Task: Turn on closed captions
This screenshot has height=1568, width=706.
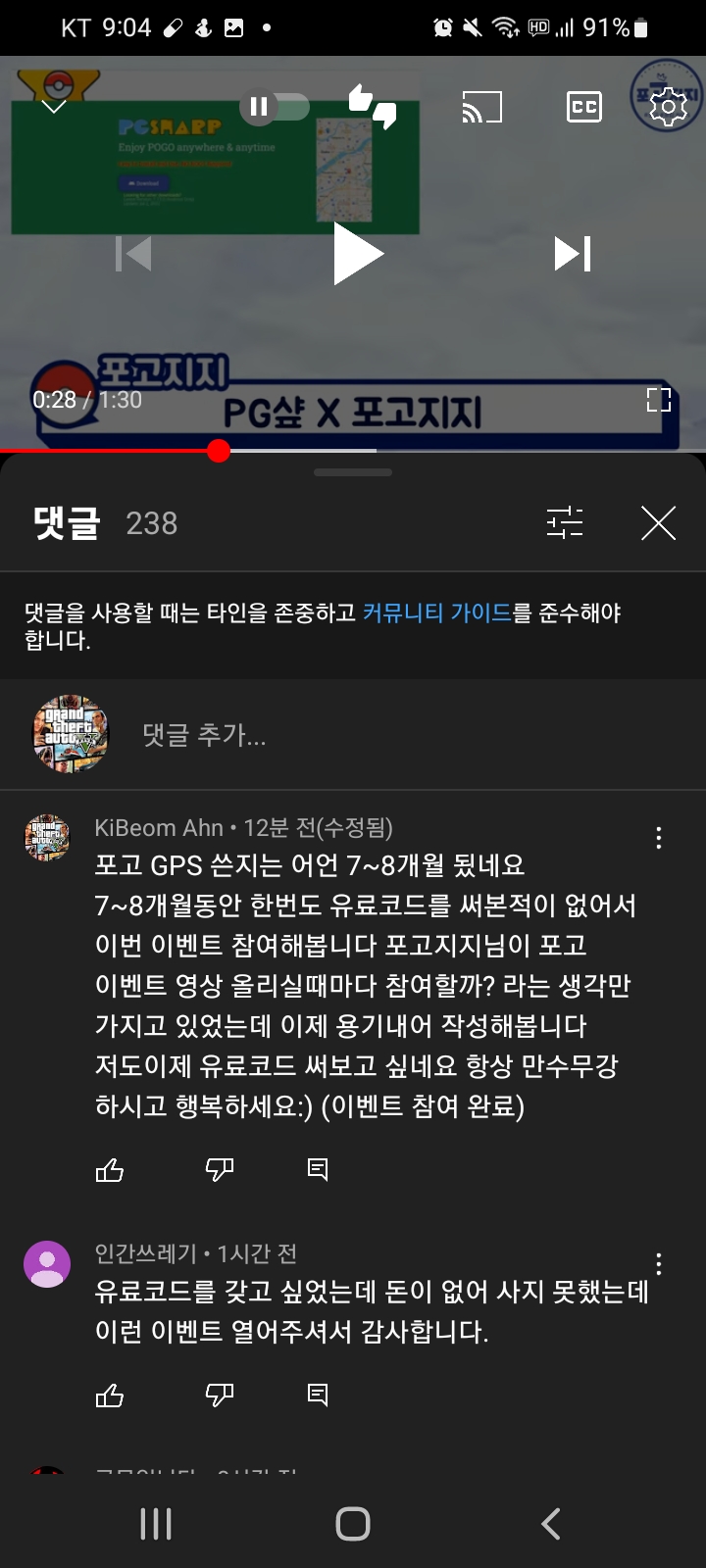Action: (584, 106)
